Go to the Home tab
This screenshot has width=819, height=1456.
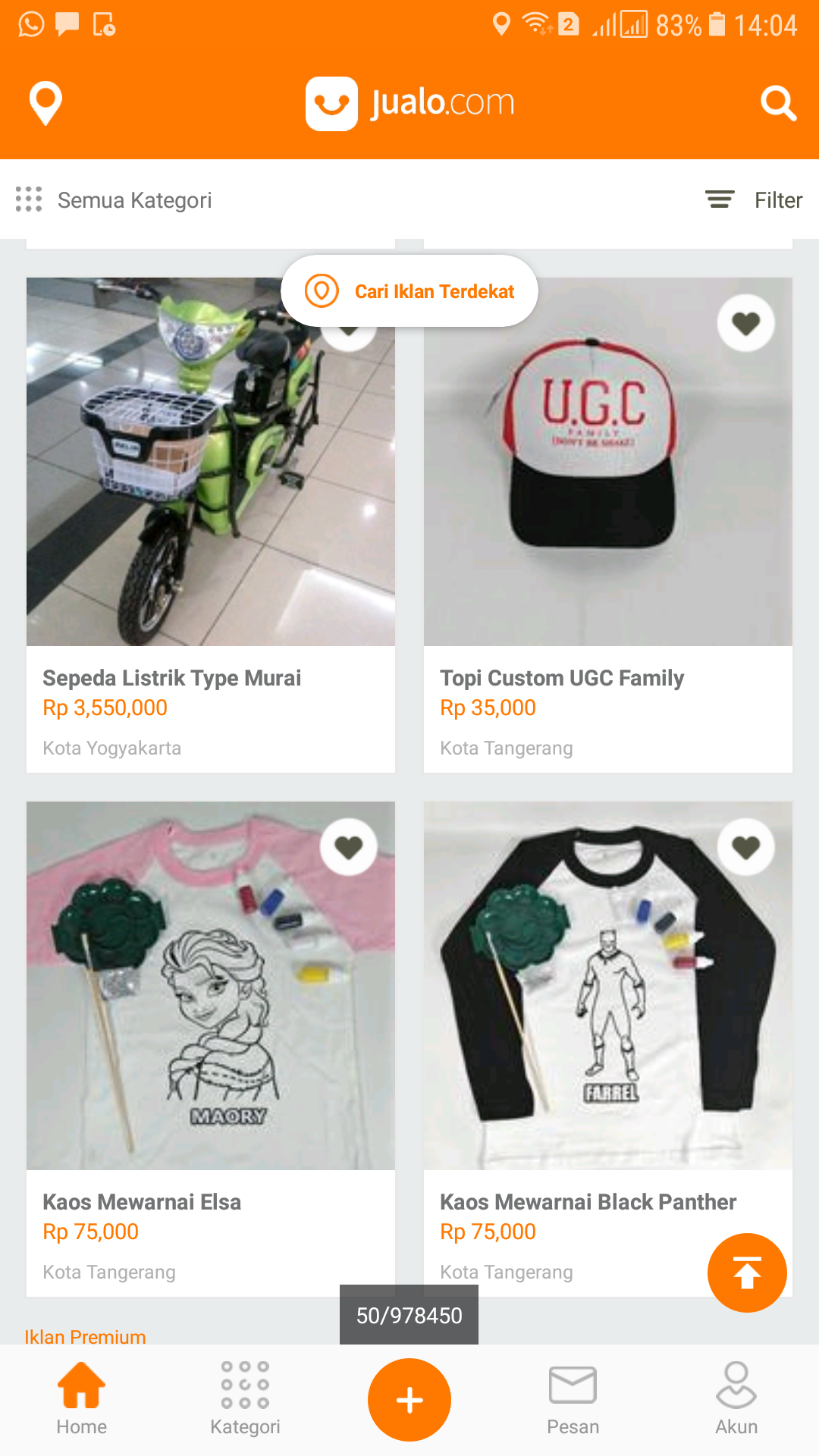(81, 1399)
